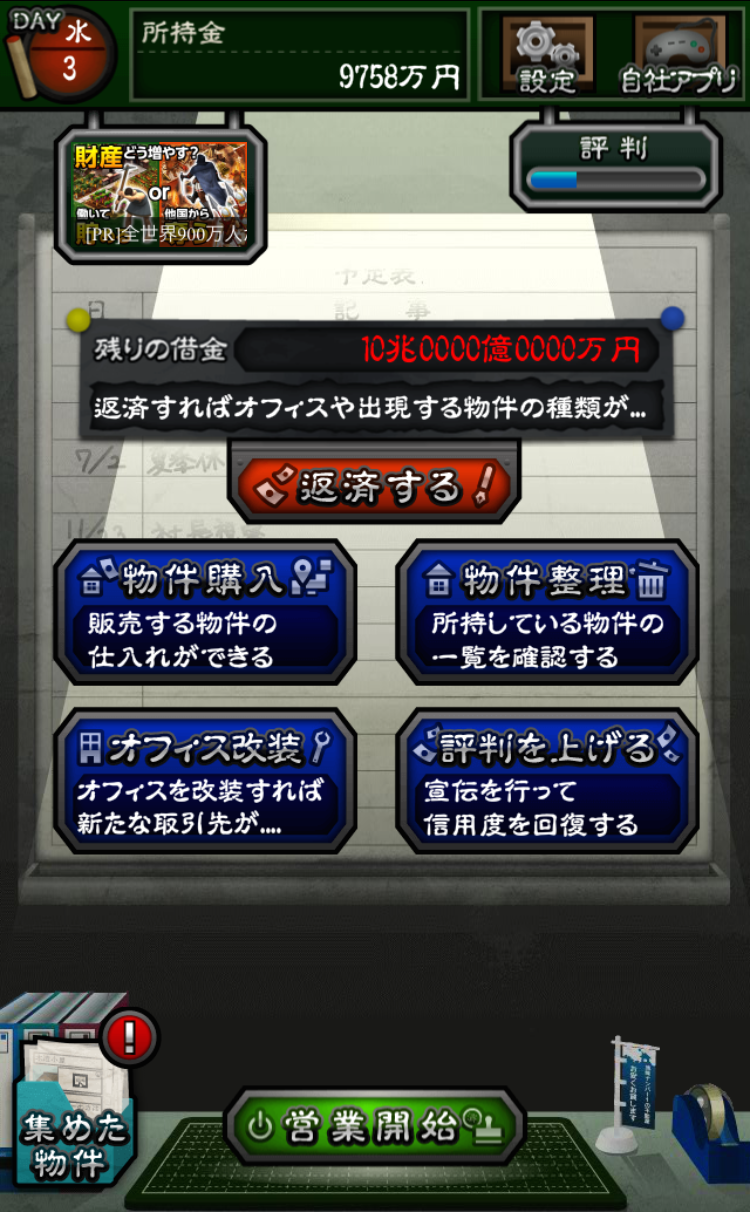Open the 自社アプリ button

pyautogui.click(x=680, y=55)
